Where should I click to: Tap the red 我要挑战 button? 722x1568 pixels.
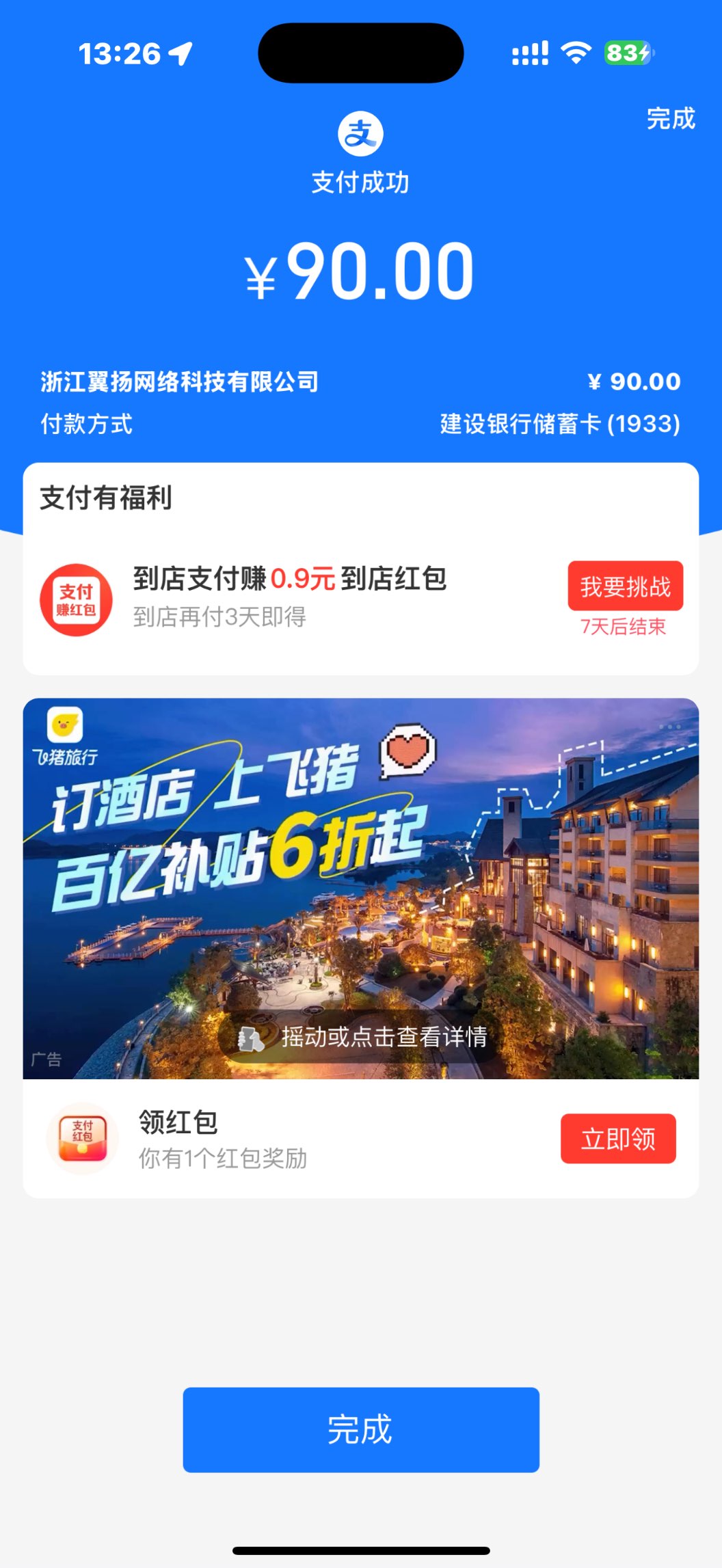pyautogui.click(x=625, y=586)
